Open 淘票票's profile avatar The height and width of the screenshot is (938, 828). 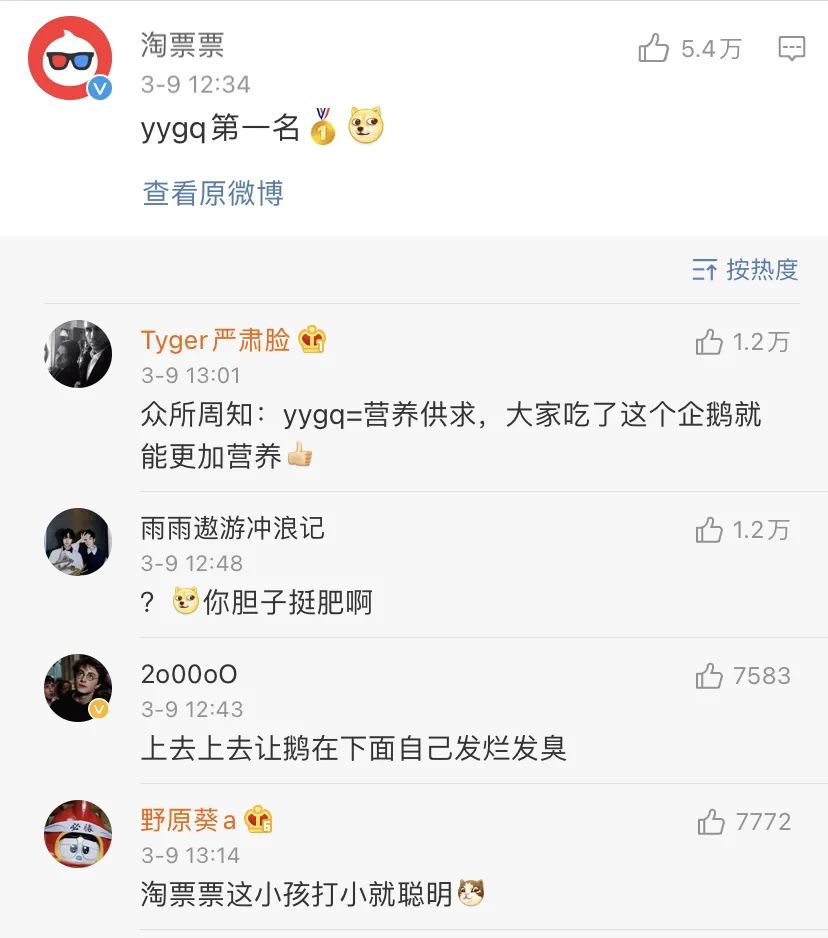69,58
